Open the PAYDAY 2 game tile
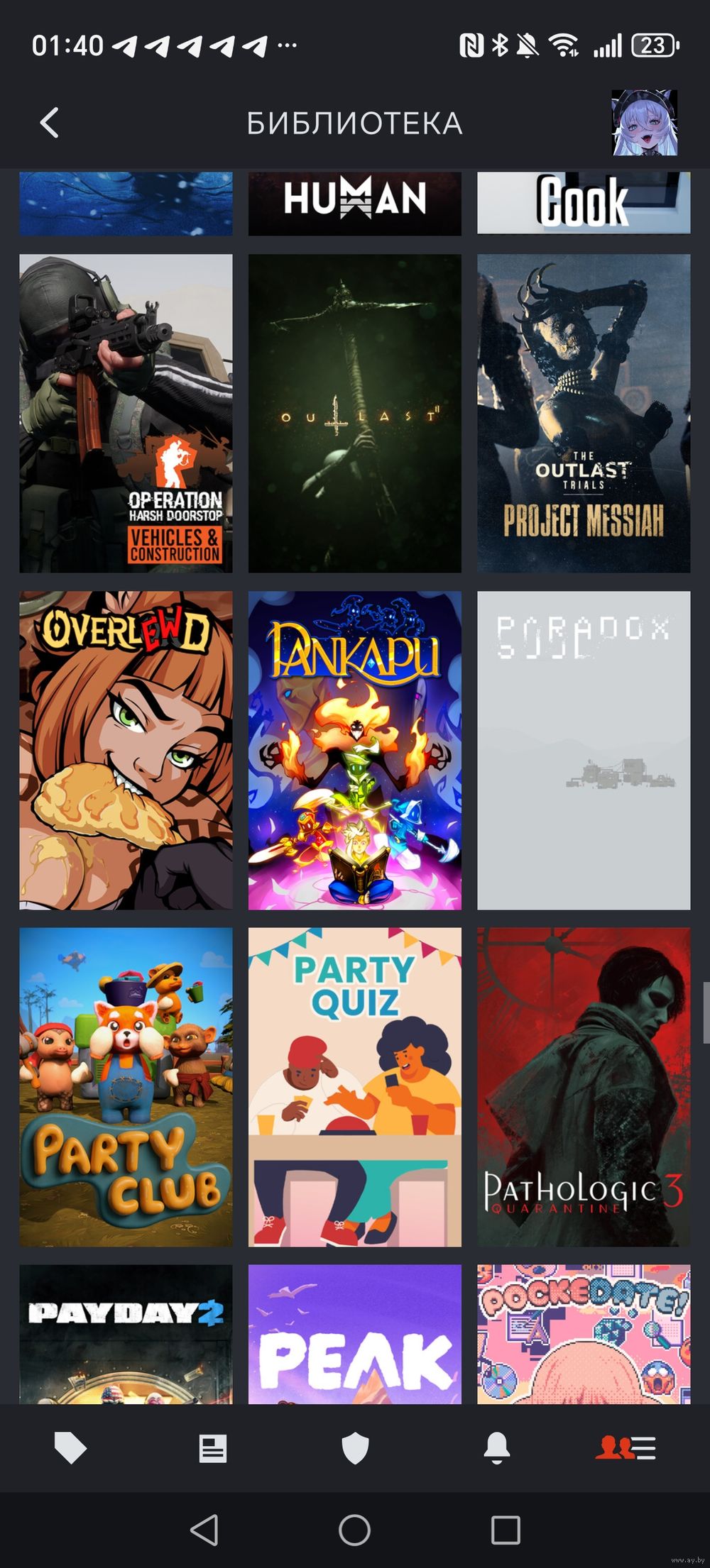Viewport: 710px width, 1568px height. pyautogui.click(x=126, y=1334)
